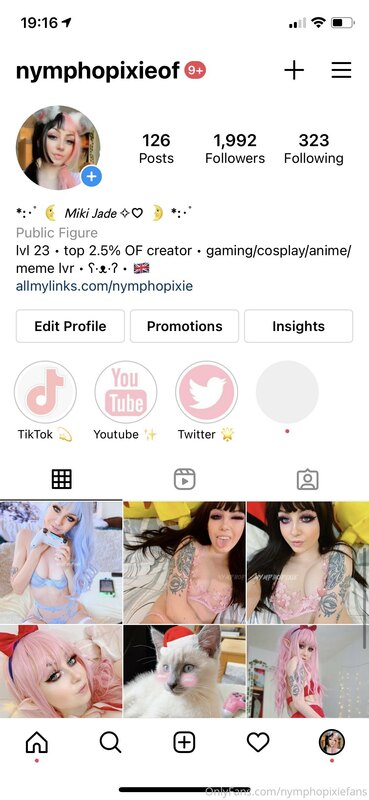Open the Twitter story highlight
This screenshot has width=369, height=800.
tap(207, 392)
